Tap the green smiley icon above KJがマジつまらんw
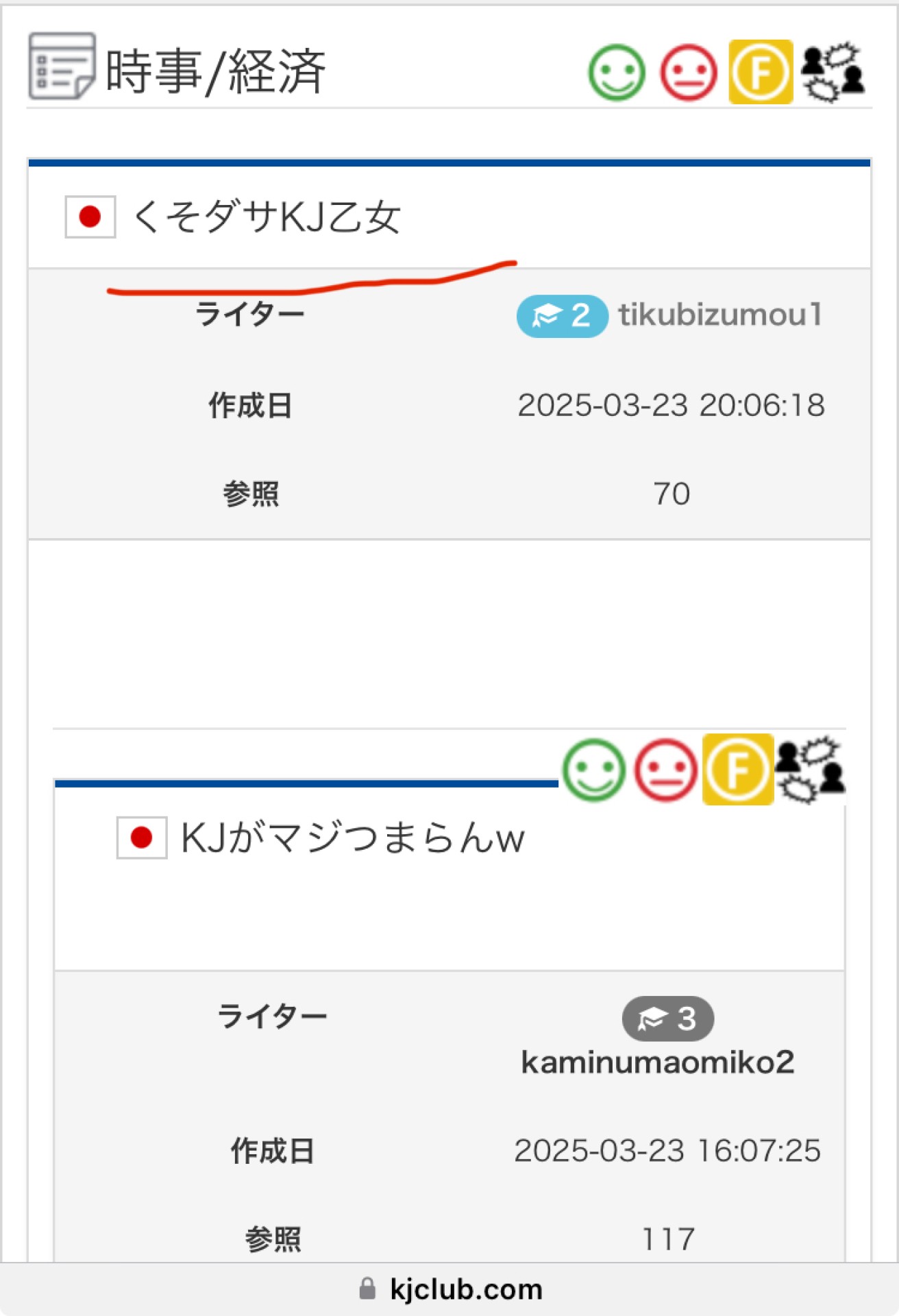 (594, 770)
